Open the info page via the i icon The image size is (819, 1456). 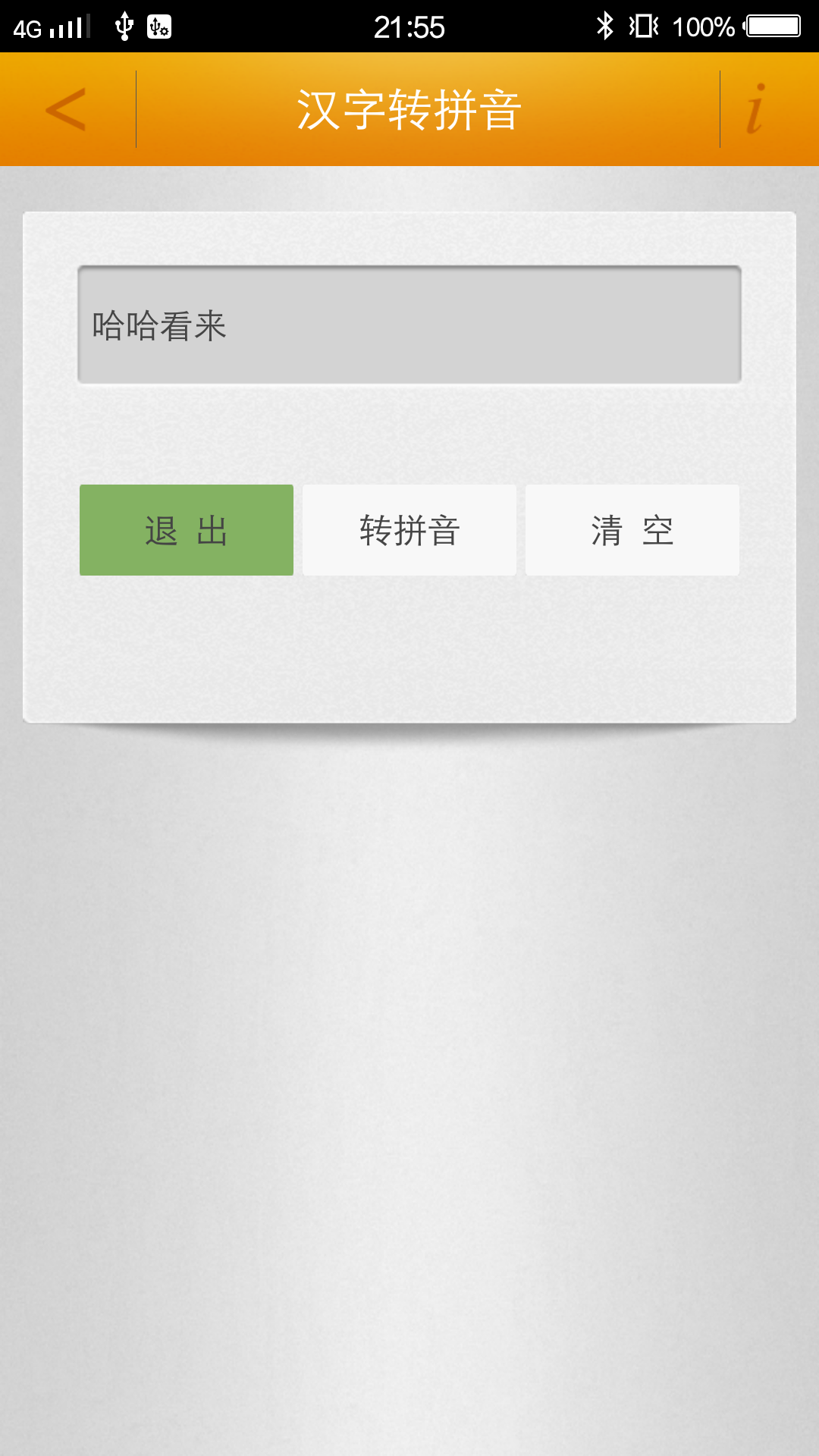click(x=753, y=110)
